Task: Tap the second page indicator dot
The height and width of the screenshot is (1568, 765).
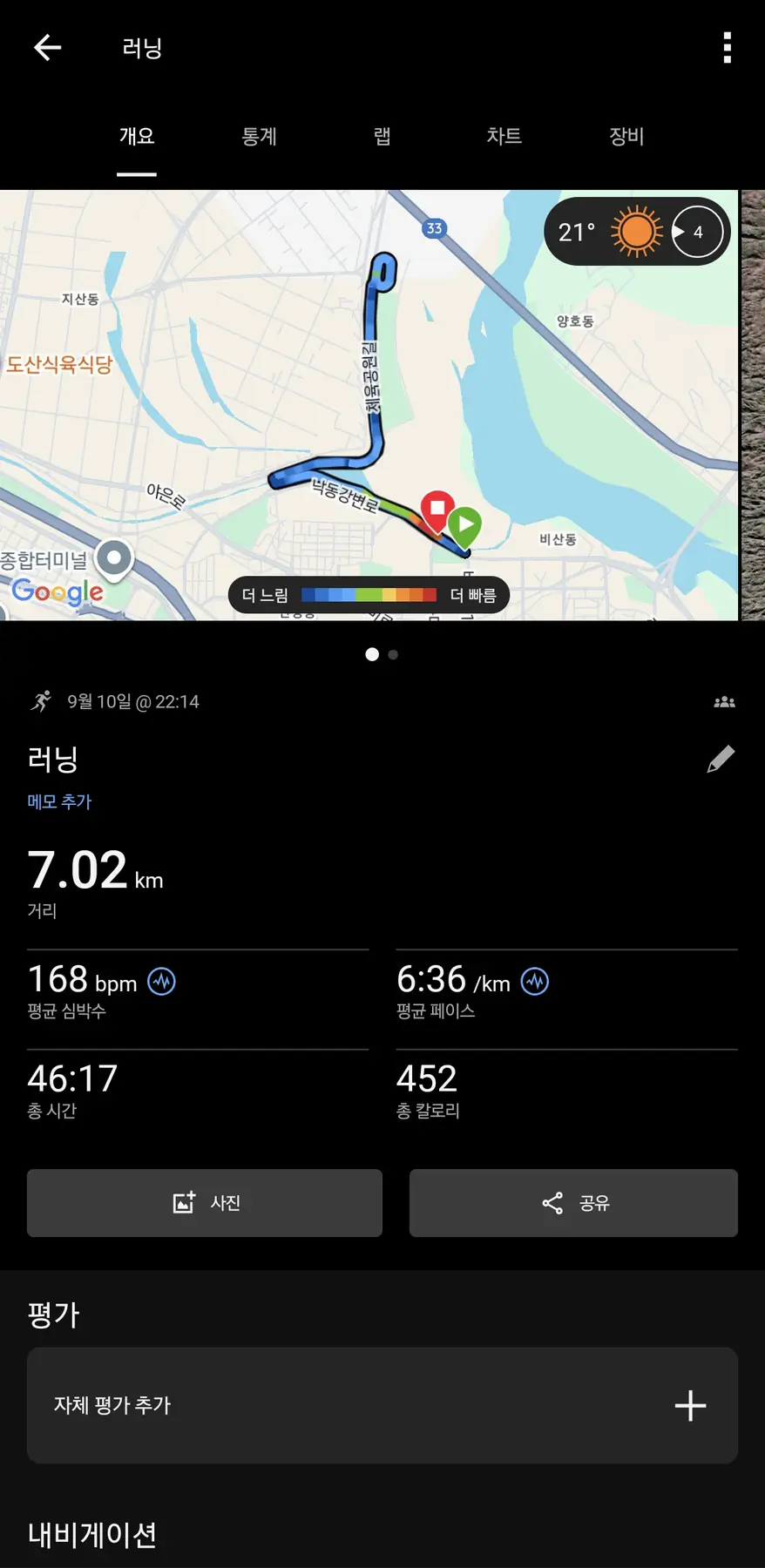Action: (x=393, y=654)
